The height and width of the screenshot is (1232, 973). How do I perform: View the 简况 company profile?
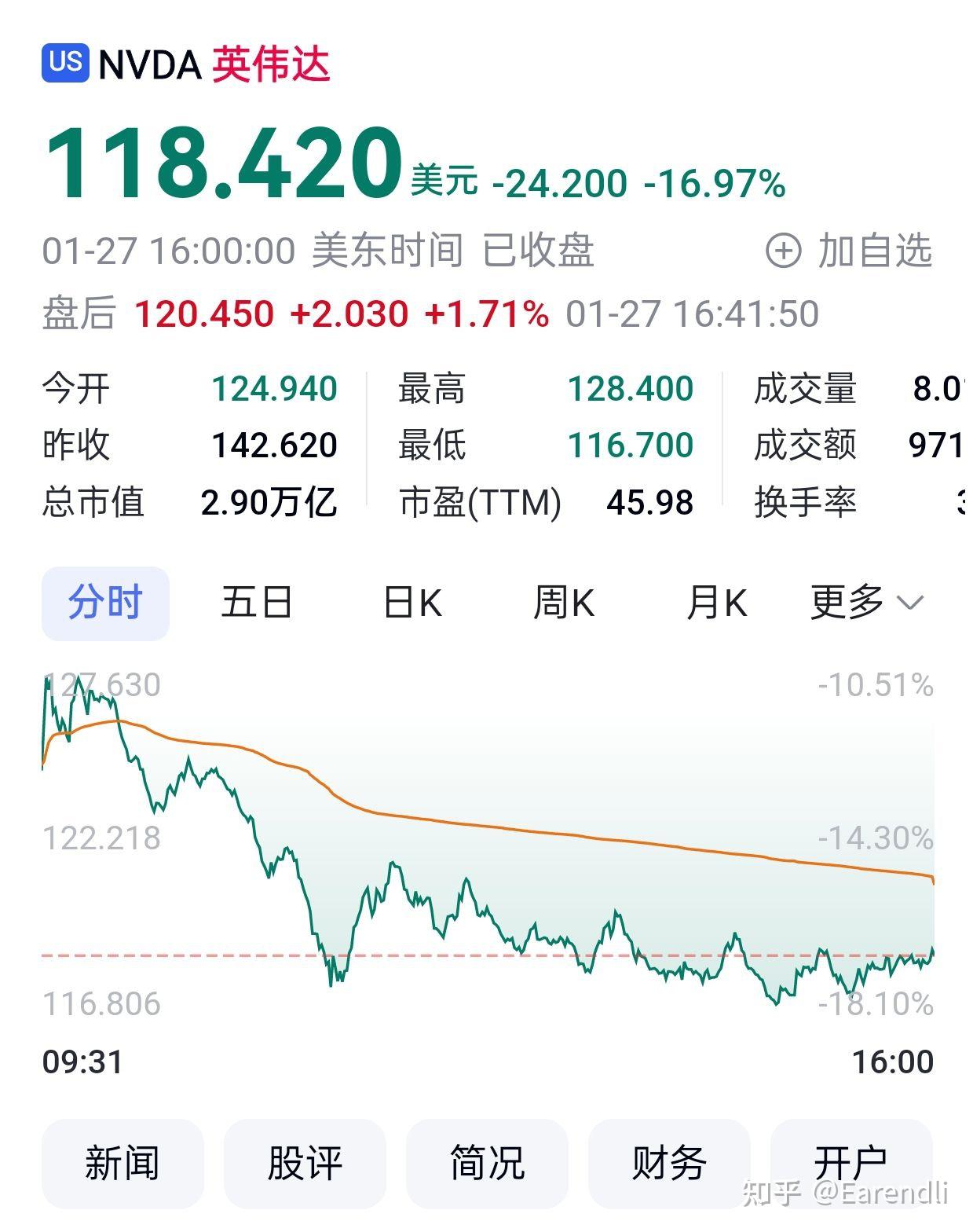(x=487, y=1163)
